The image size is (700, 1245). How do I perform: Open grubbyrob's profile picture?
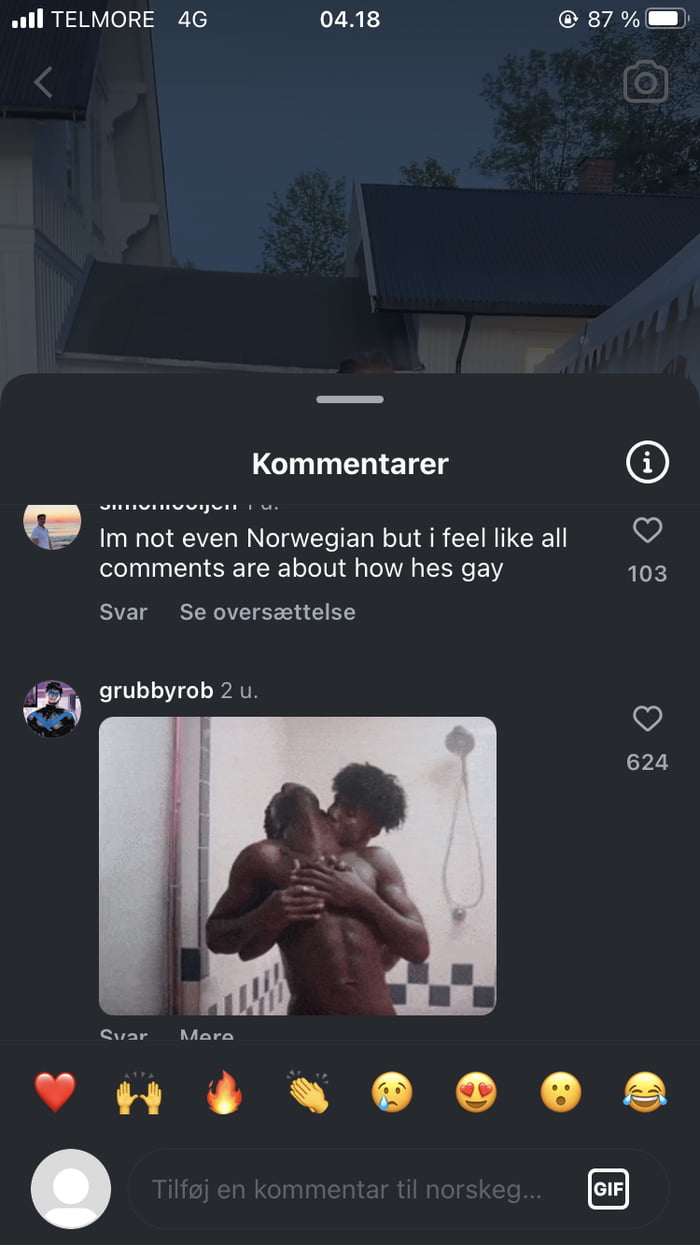pos(52,709)
